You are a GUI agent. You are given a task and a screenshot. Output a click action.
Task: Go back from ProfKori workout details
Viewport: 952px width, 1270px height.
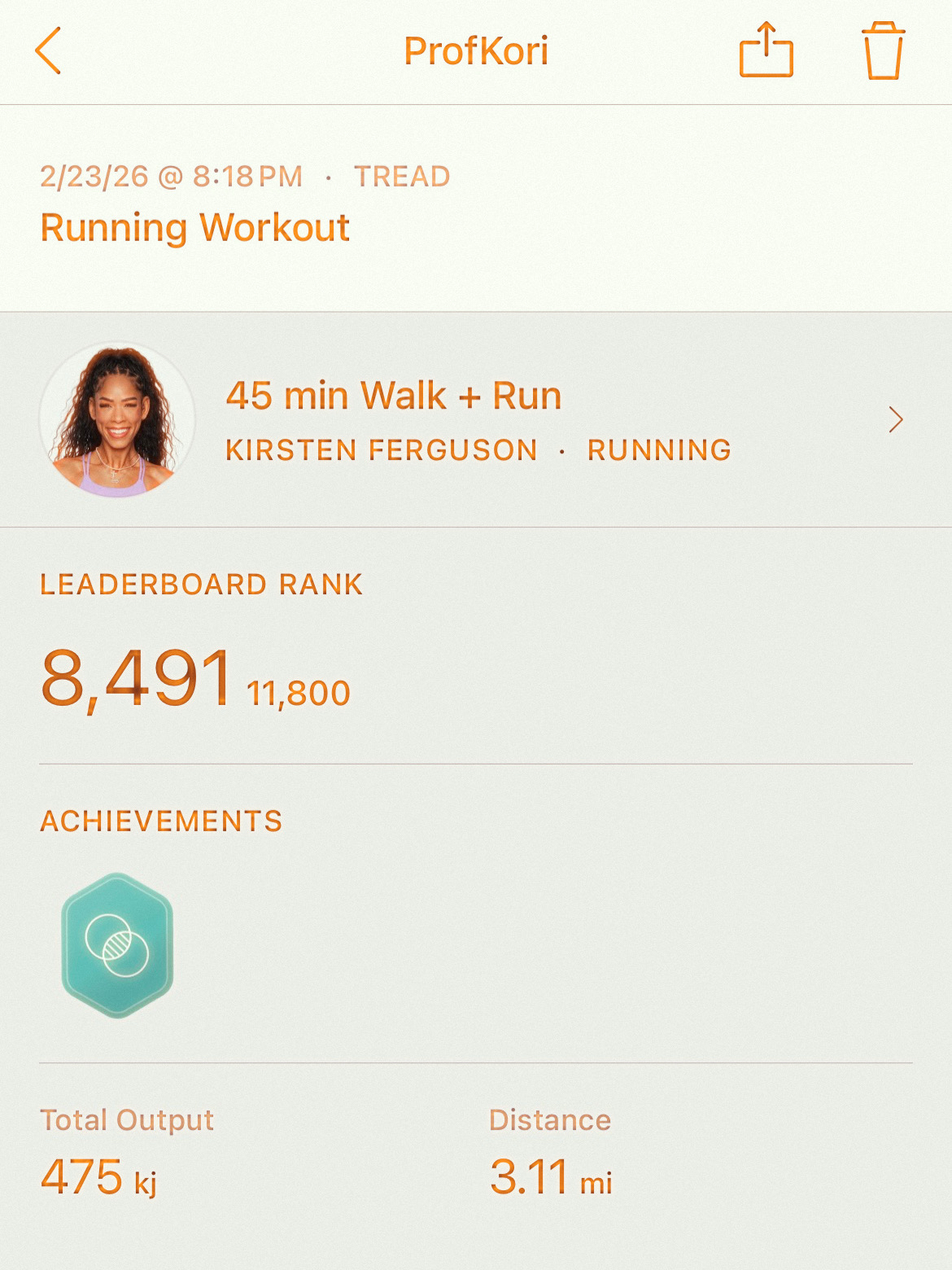(49, 50)
